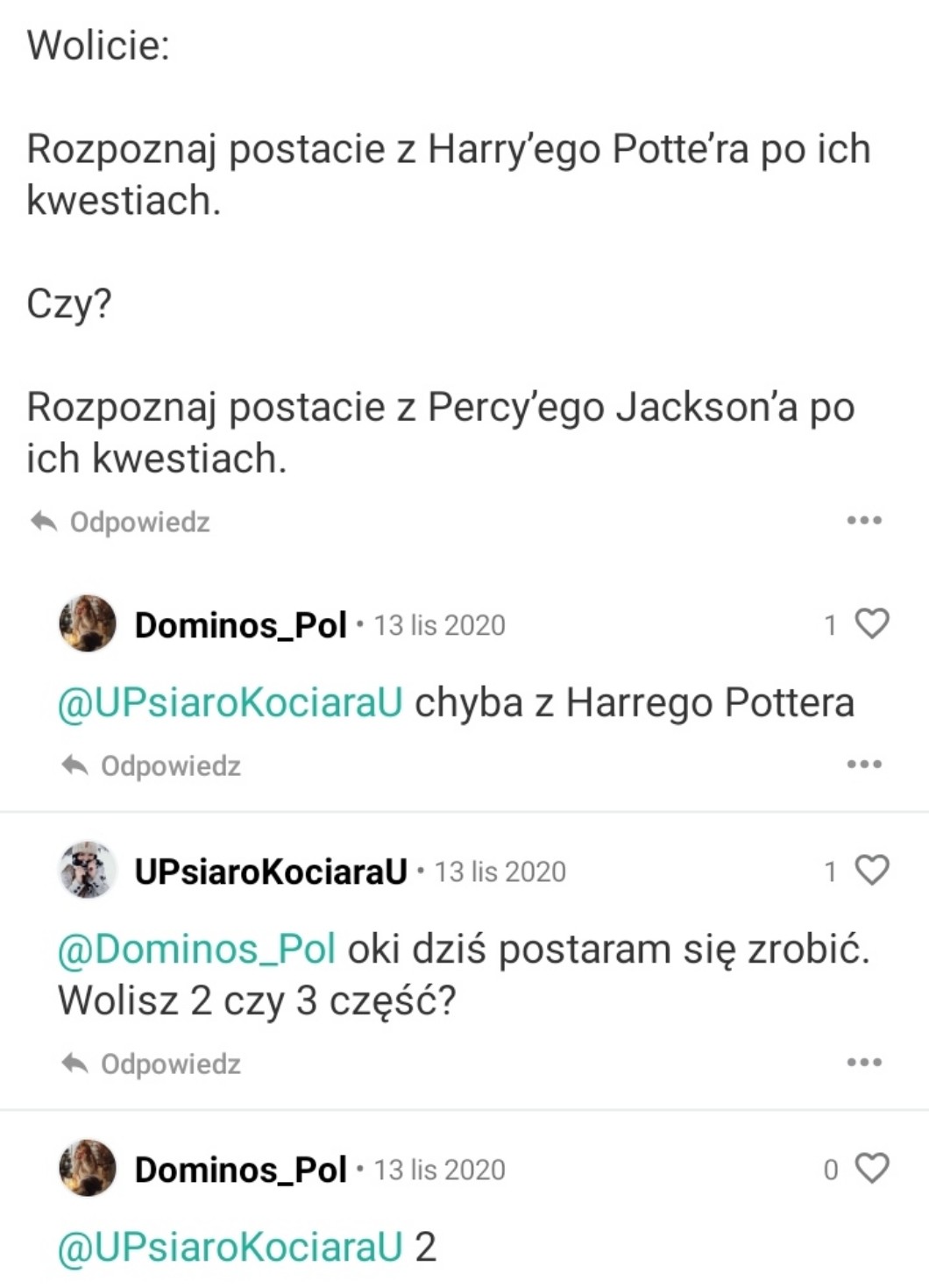This screenshot has height=1288, width=929.
Task: Tap the UPsiaroKociaraU username in the comment header
Action: click(x=271, y=872)
